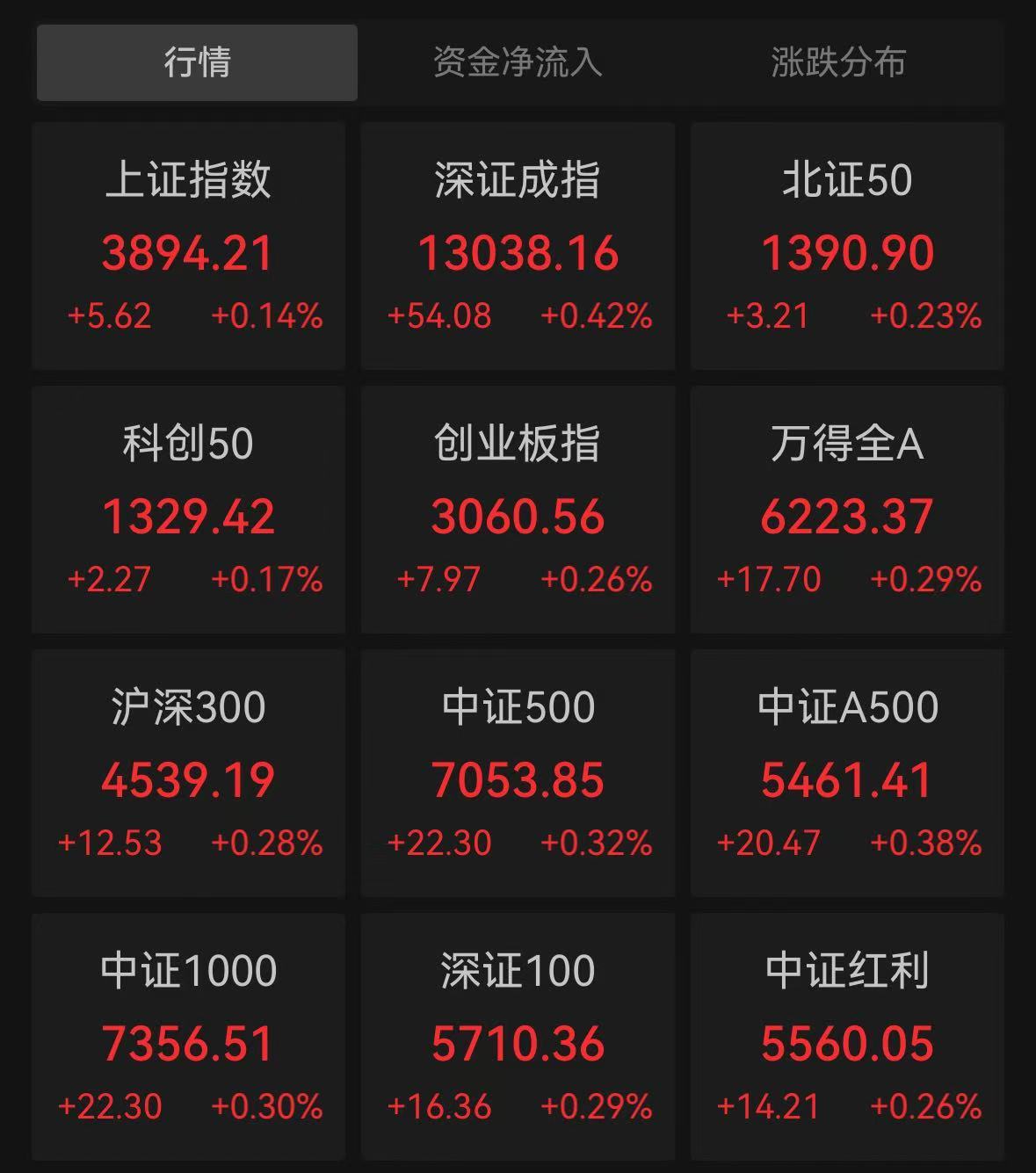Open the 沪深300 index card

pyautogui.click(x=188, y=773)
